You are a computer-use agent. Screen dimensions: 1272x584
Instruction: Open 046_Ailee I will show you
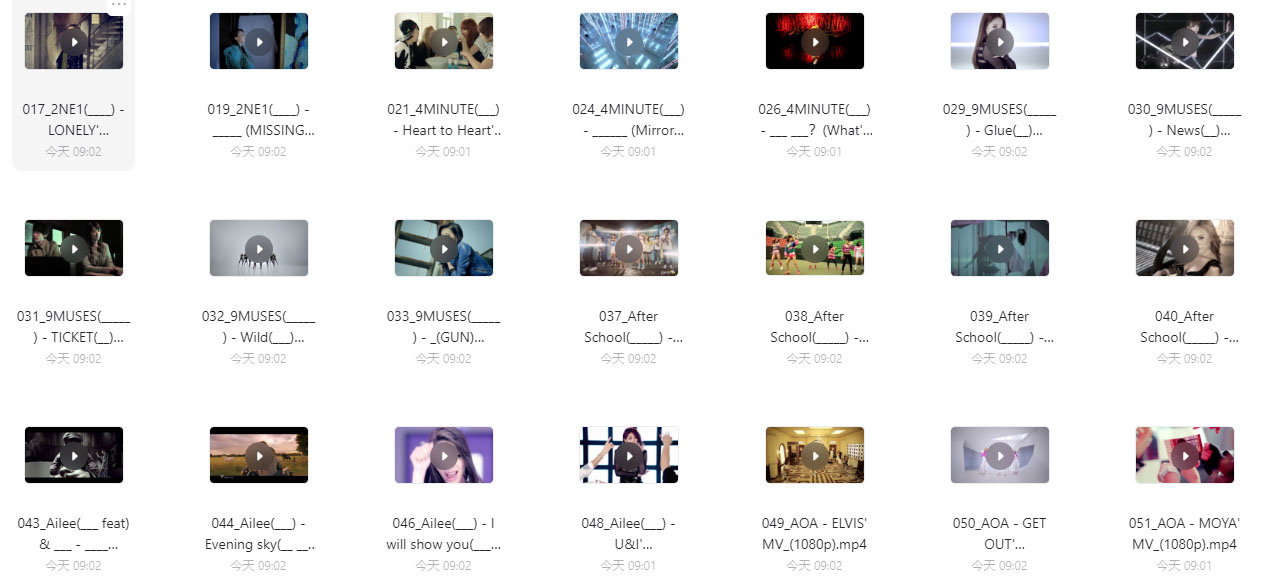444,455
